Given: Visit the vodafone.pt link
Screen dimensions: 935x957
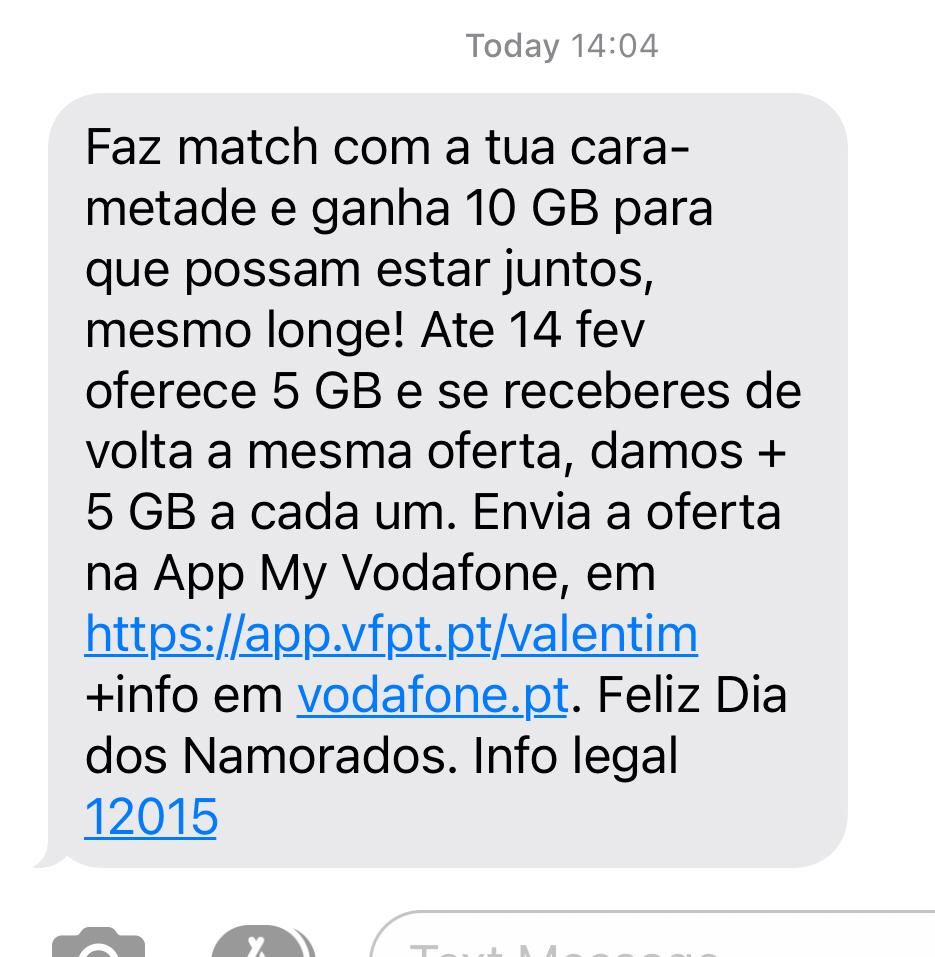Looking at the screenshot, I should tap(432, 695).
